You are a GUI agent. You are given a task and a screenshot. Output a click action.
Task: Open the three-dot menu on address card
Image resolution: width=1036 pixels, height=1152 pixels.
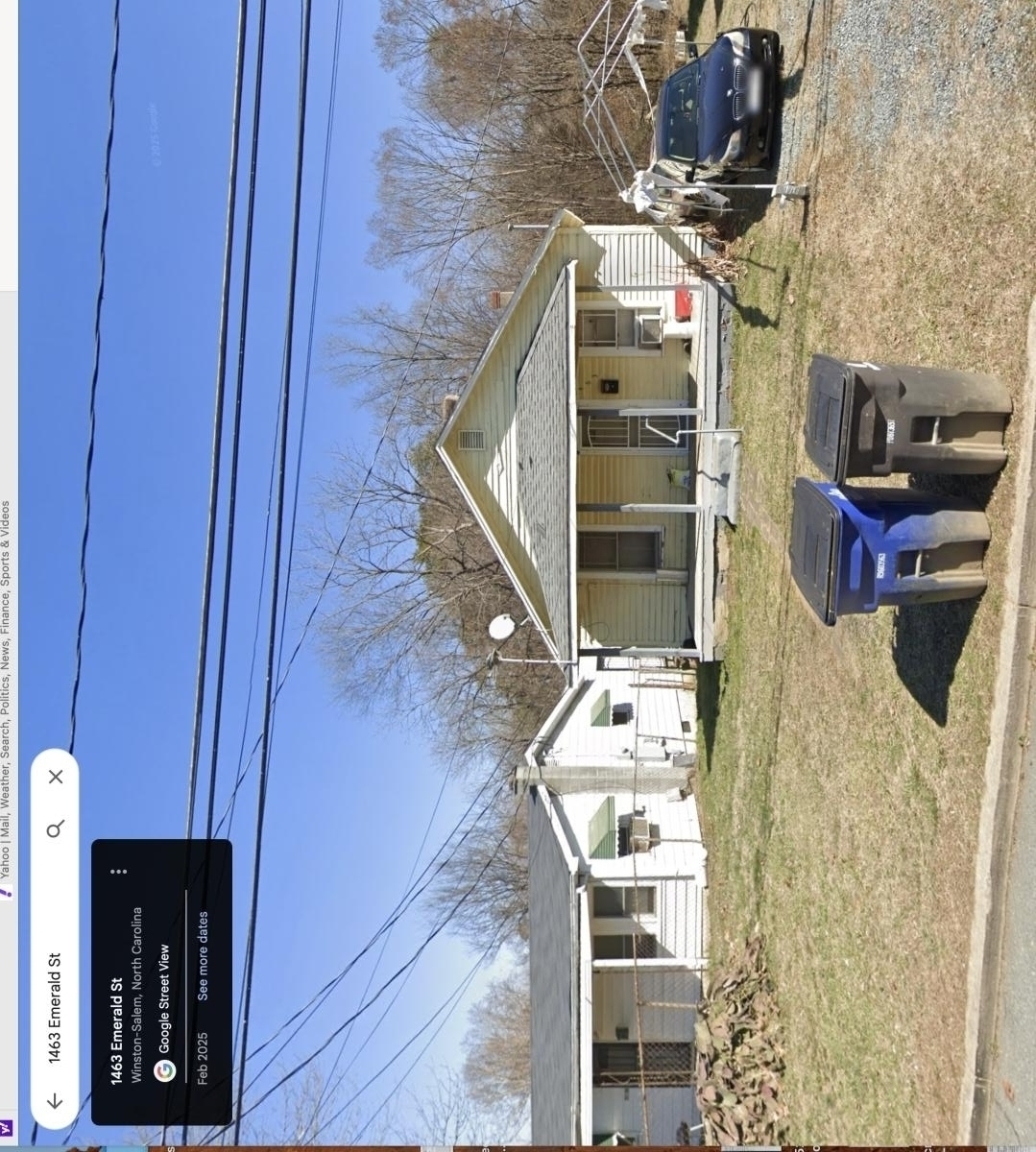(118, 872)
